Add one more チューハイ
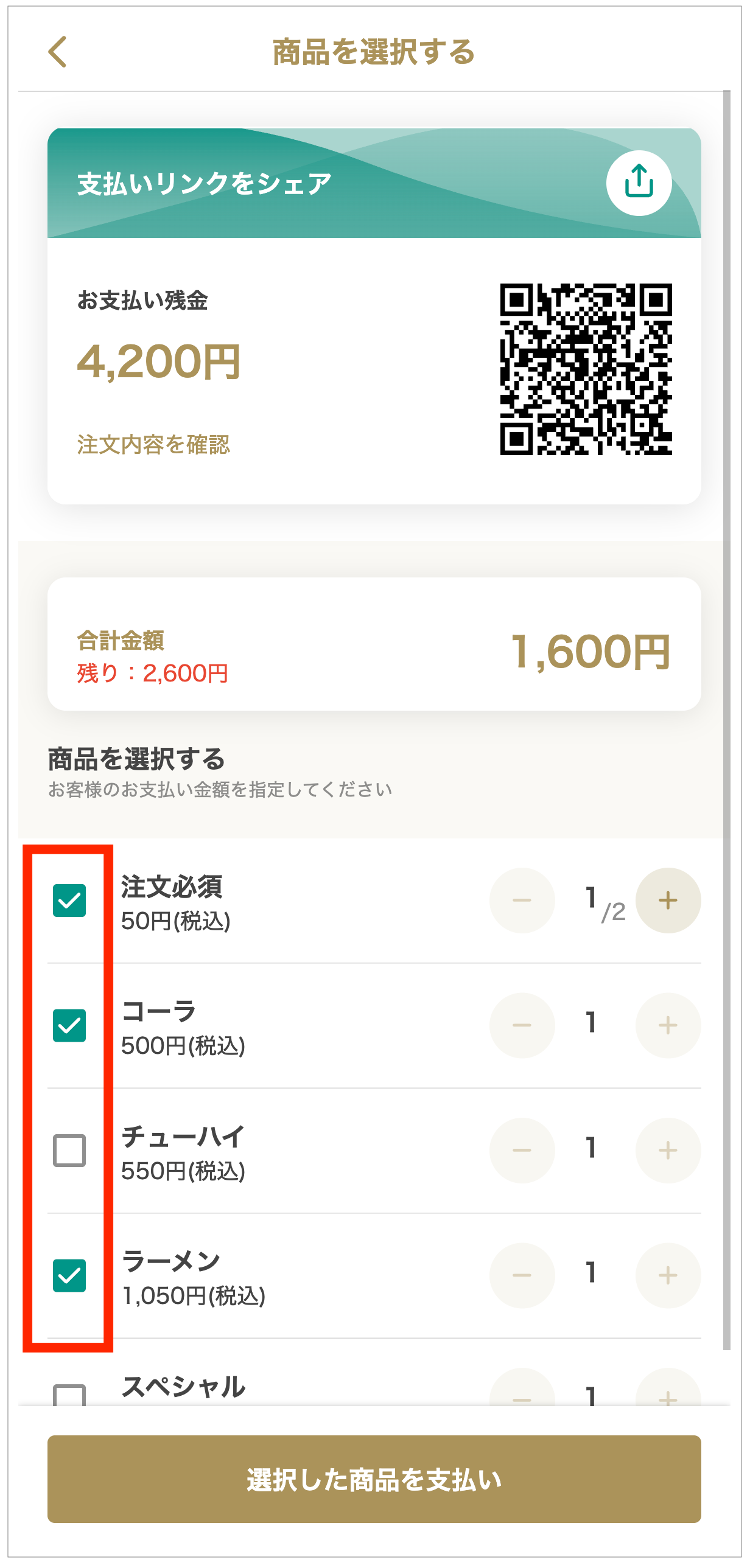This screenshot has height=1568, width=750. click(668, 1151)
